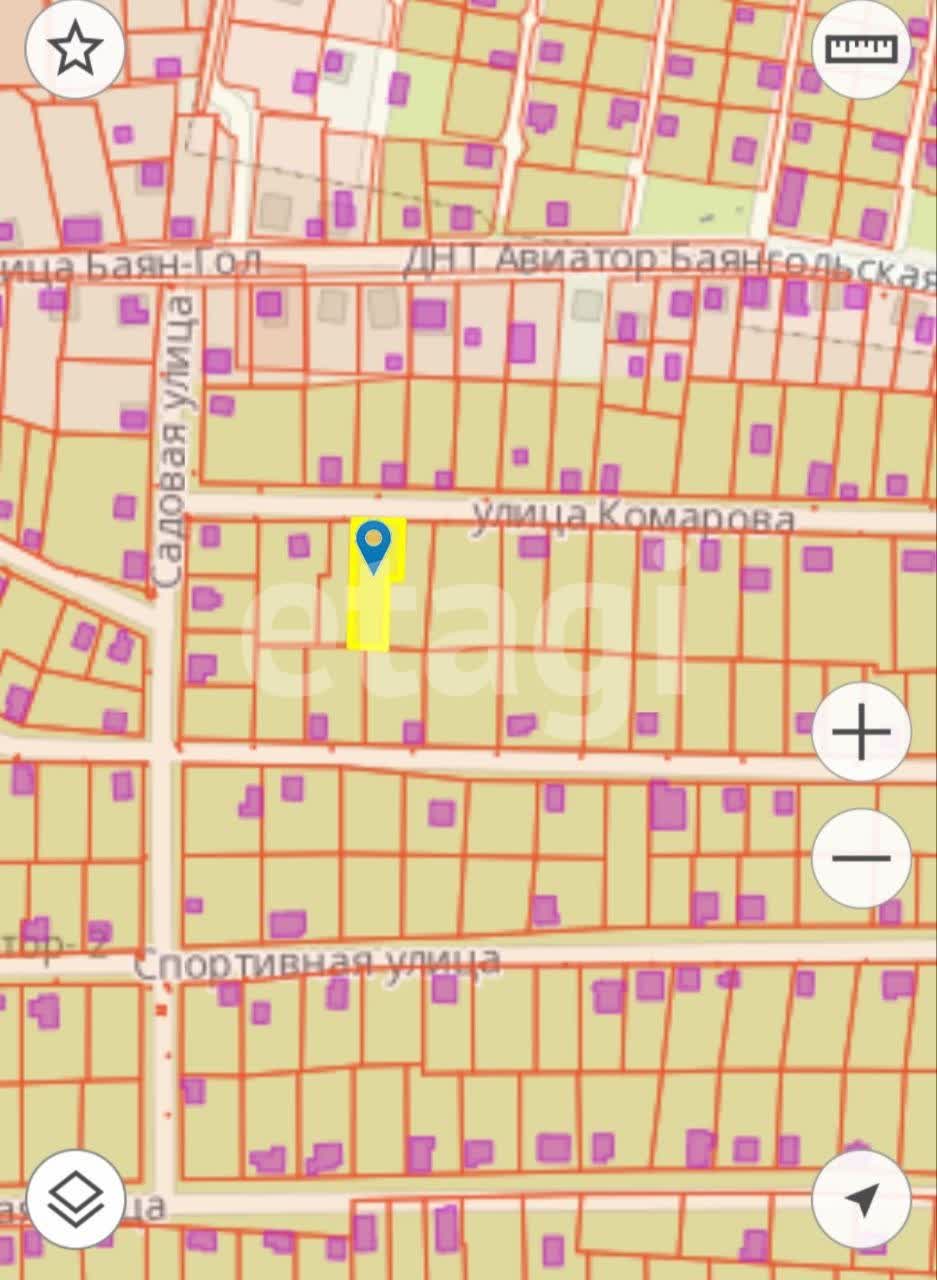This screenshot has width=937, height=1280.
Task: Tap the star favorites button
Action: (75, 50)
